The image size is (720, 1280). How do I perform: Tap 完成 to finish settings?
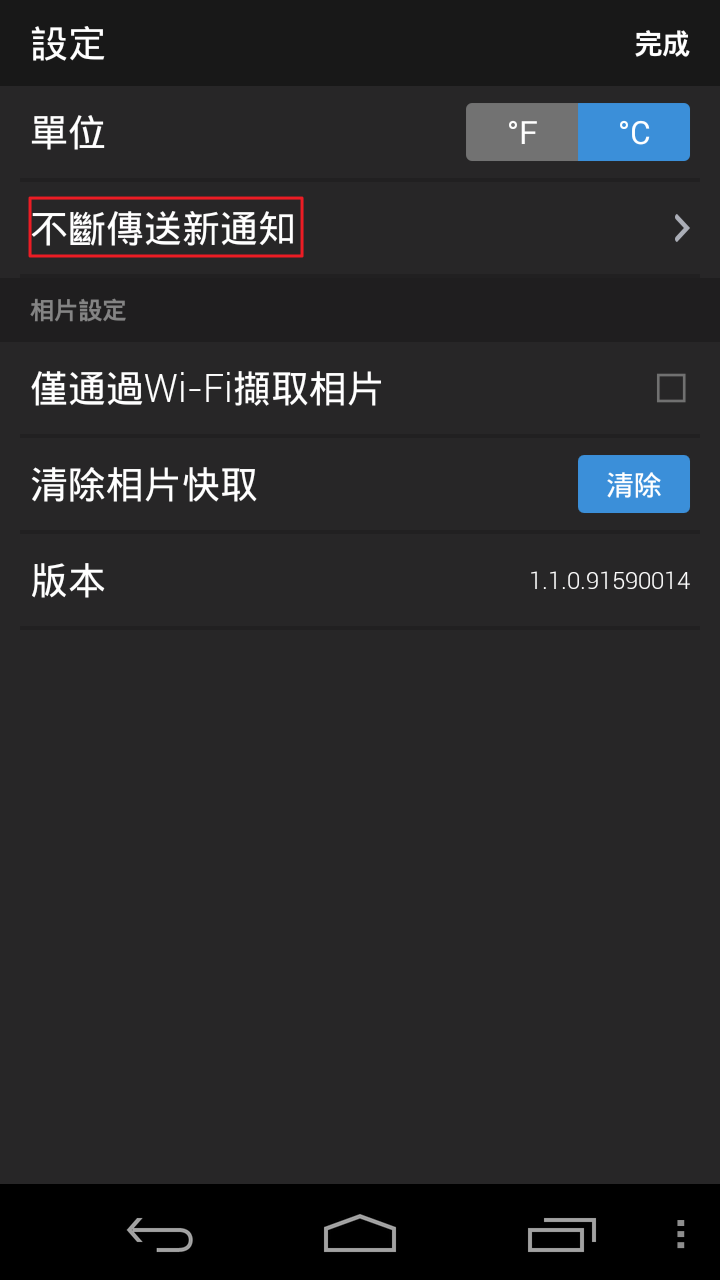[x=661, y=44]
